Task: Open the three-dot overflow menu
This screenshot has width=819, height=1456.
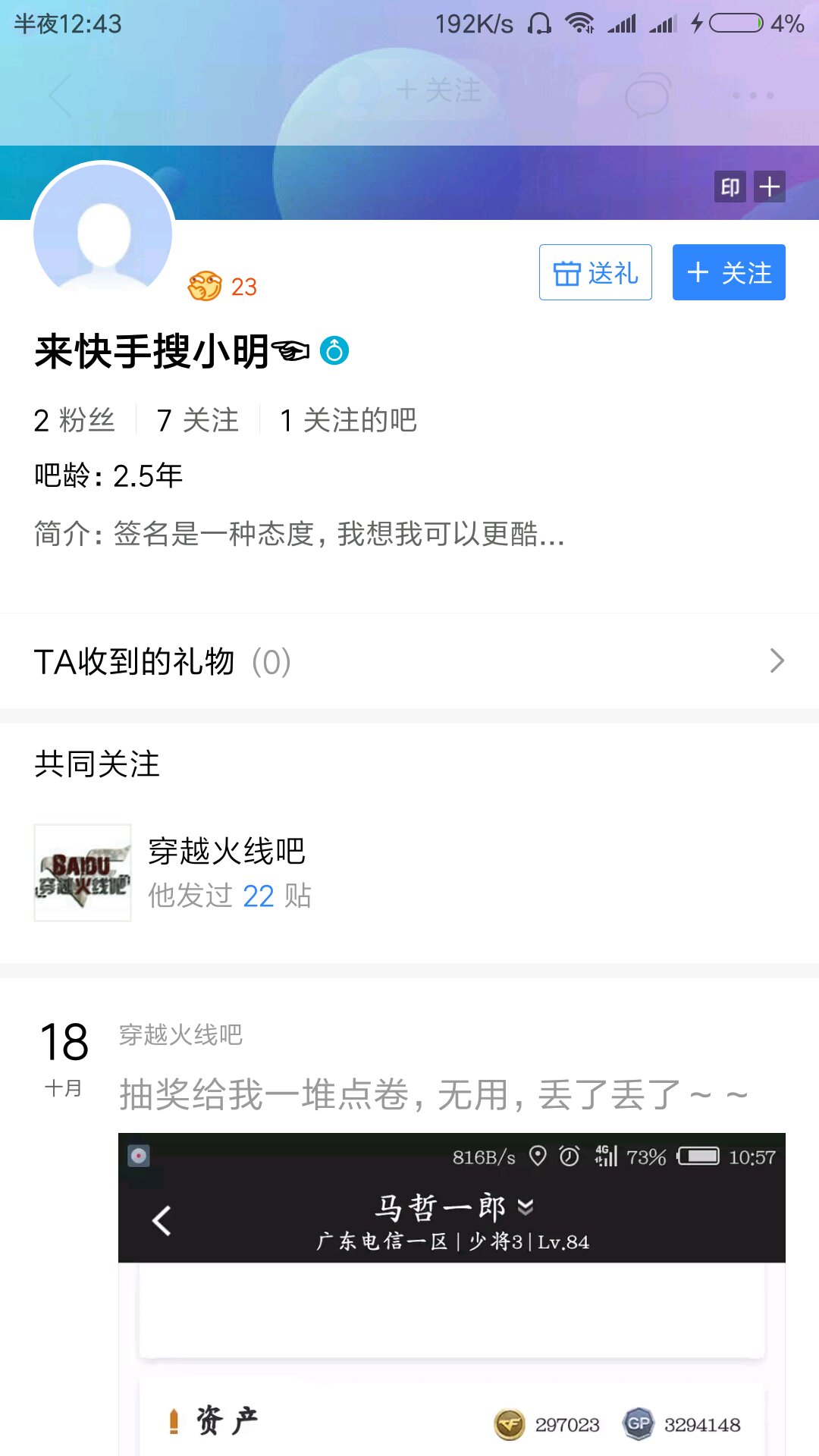Action: tap(753, 96)
